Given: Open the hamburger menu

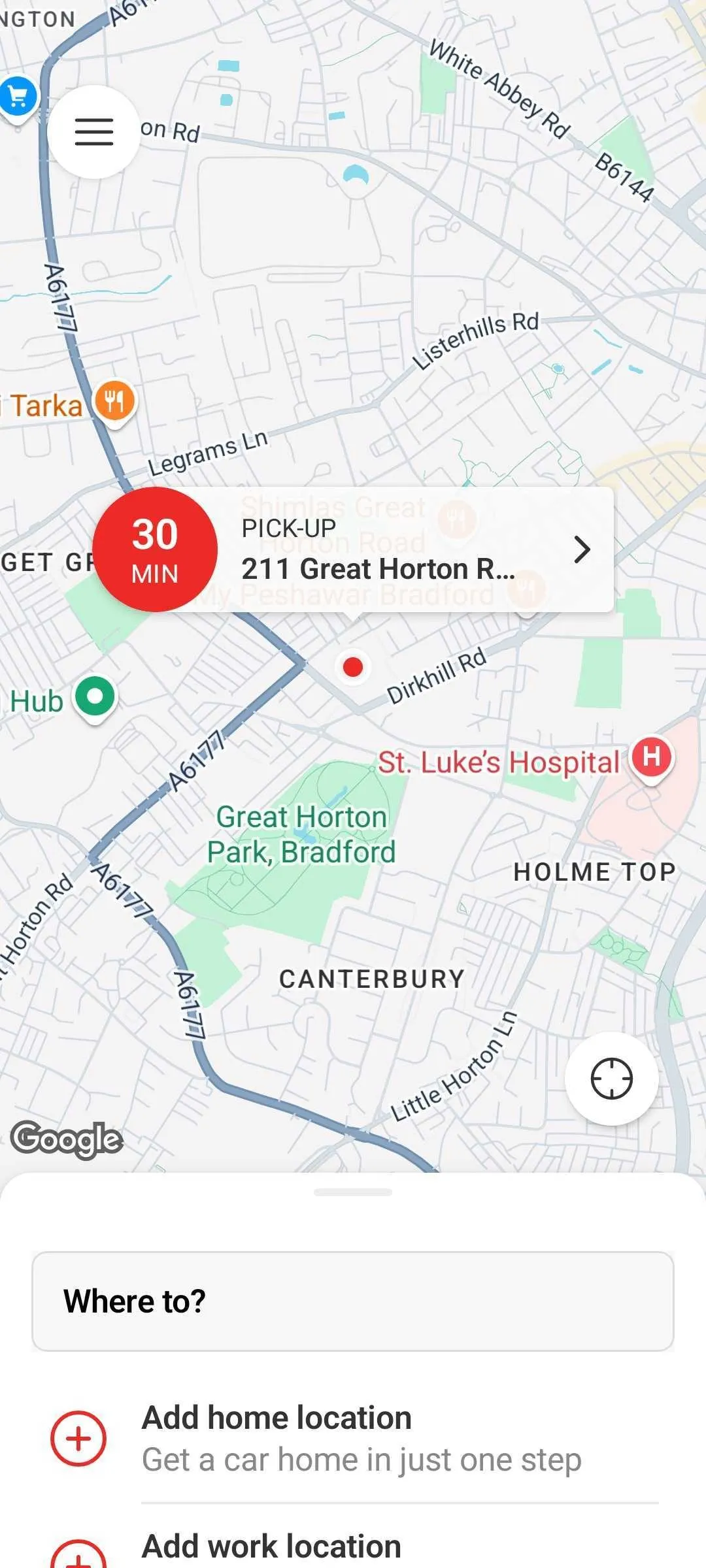Looking at the screenshot, I should (94, 132).
